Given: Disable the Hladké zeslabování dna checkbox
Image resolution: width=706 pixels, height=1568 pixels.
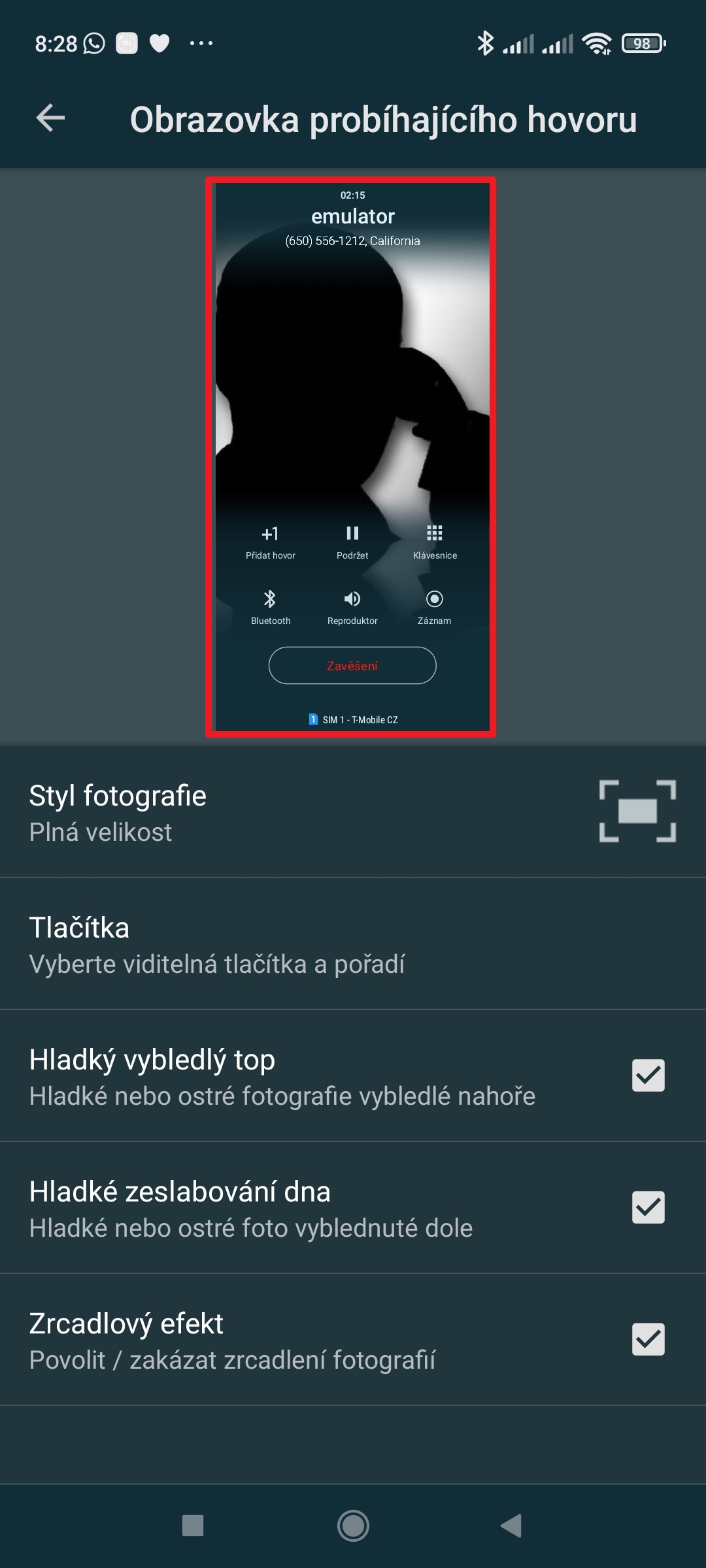Looking at the screenshot, I should [x=648, y=1207].
